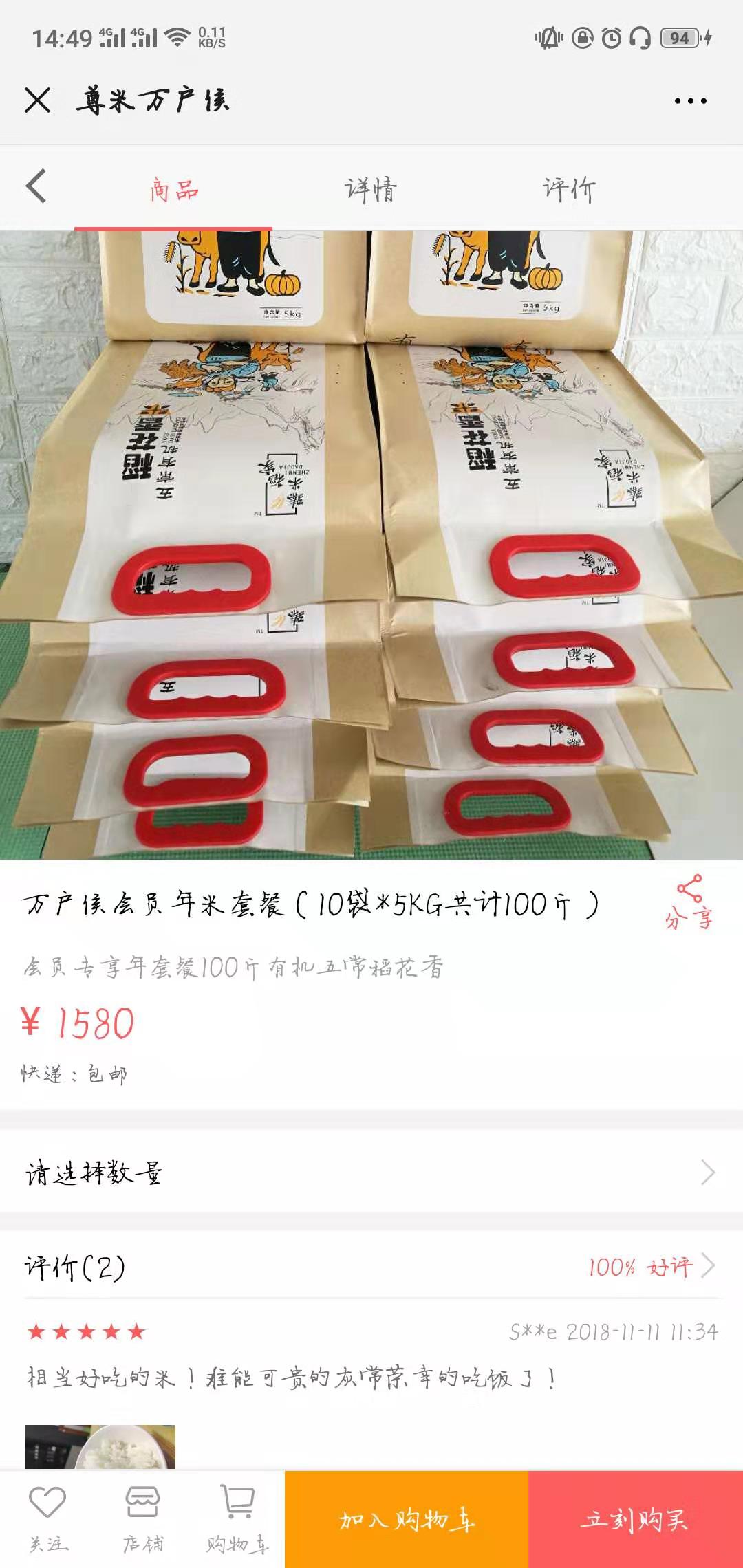743x1568 pixels.
Task: Switch to the 评价 tab
Action: coord(569,189)
